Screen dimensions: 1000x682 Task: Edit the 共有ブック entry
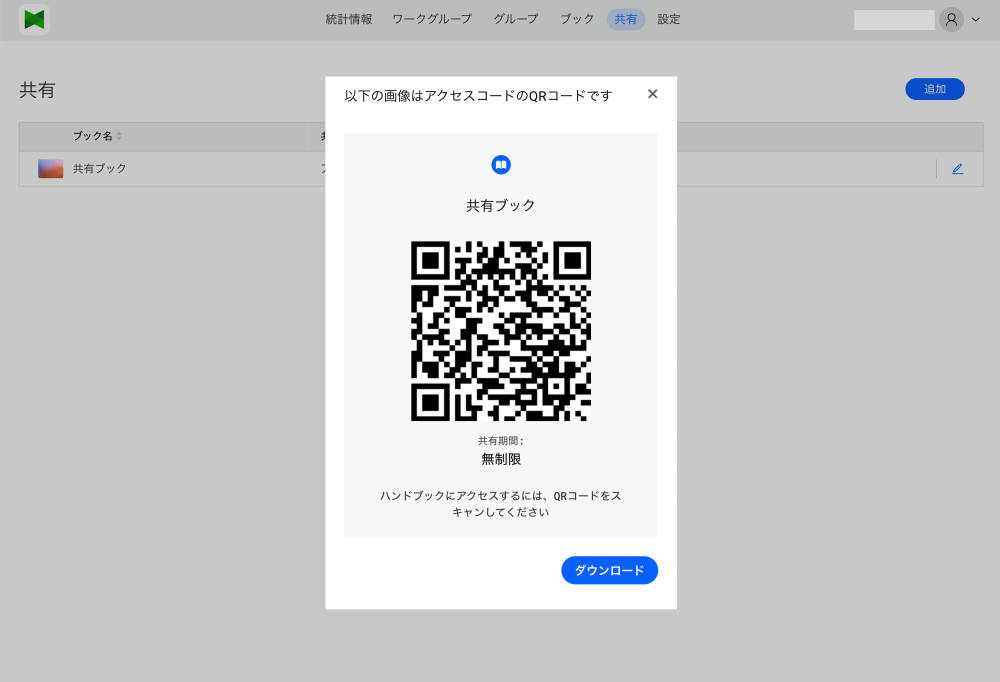point(957,169)
